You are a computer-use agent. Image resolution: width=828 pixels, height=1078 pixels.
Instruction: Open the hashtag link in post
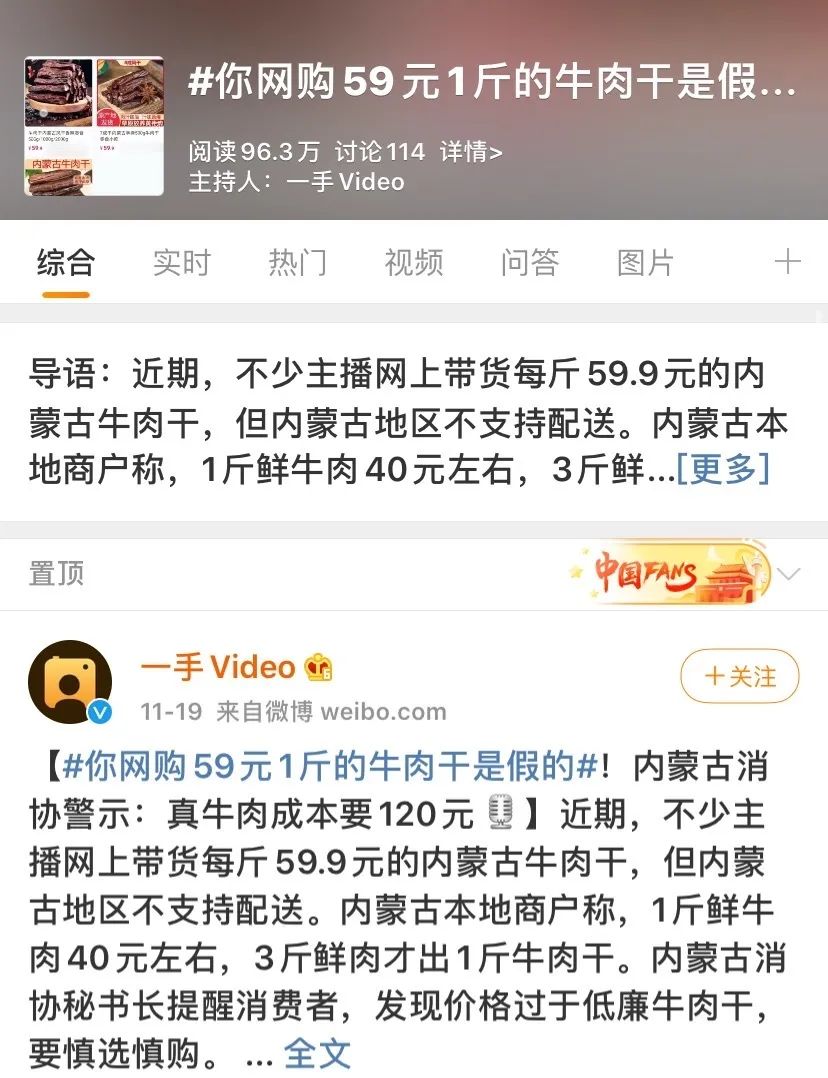pos(330,768)
